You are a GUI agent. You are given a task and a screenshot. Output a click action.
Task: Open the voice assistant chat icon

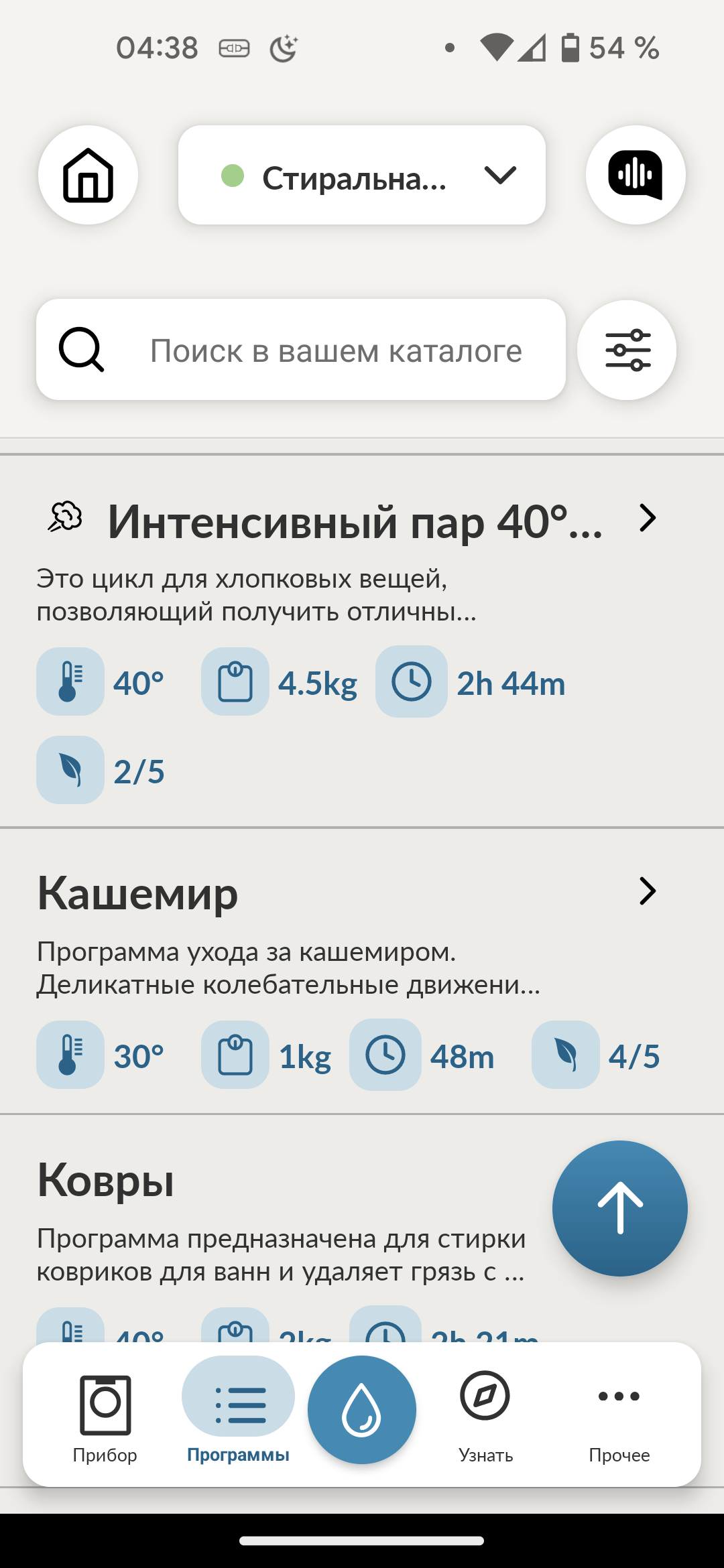pyautogui.click(x=635, y=175)
